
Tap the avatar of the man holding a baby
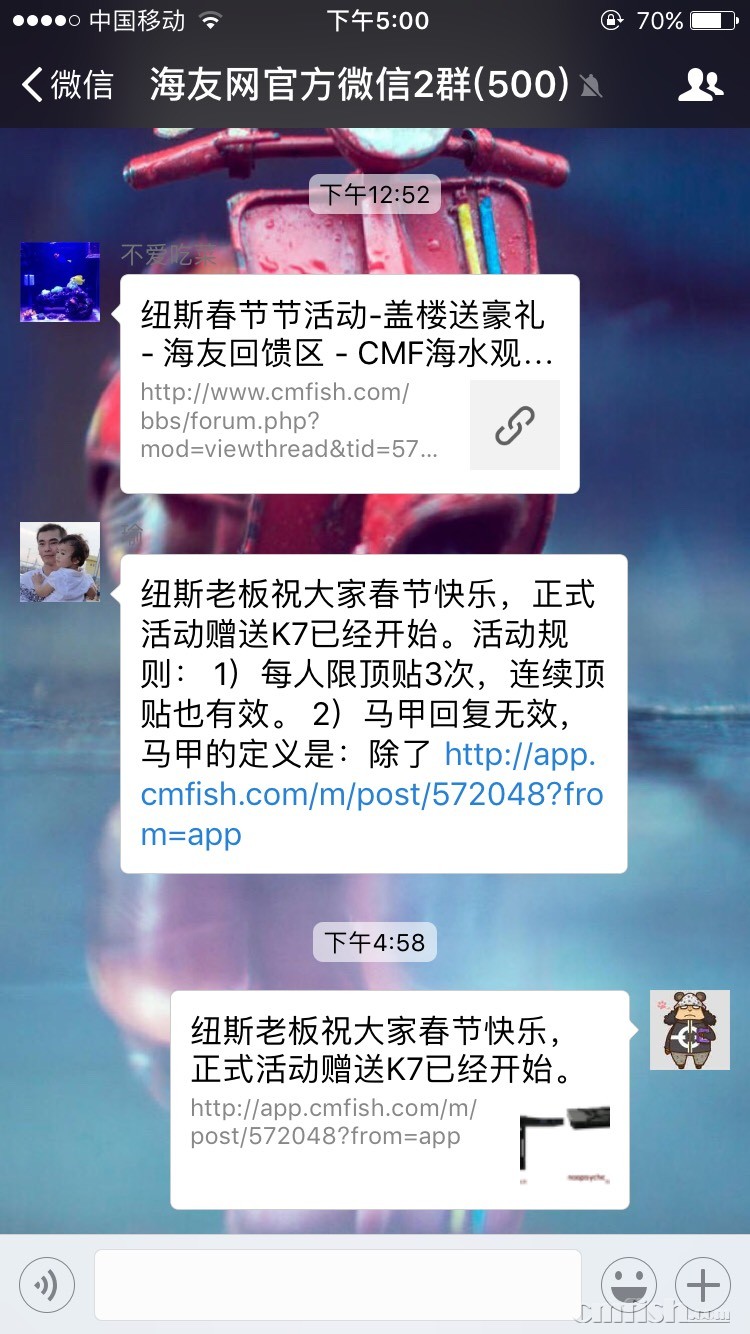click(60, 561)
